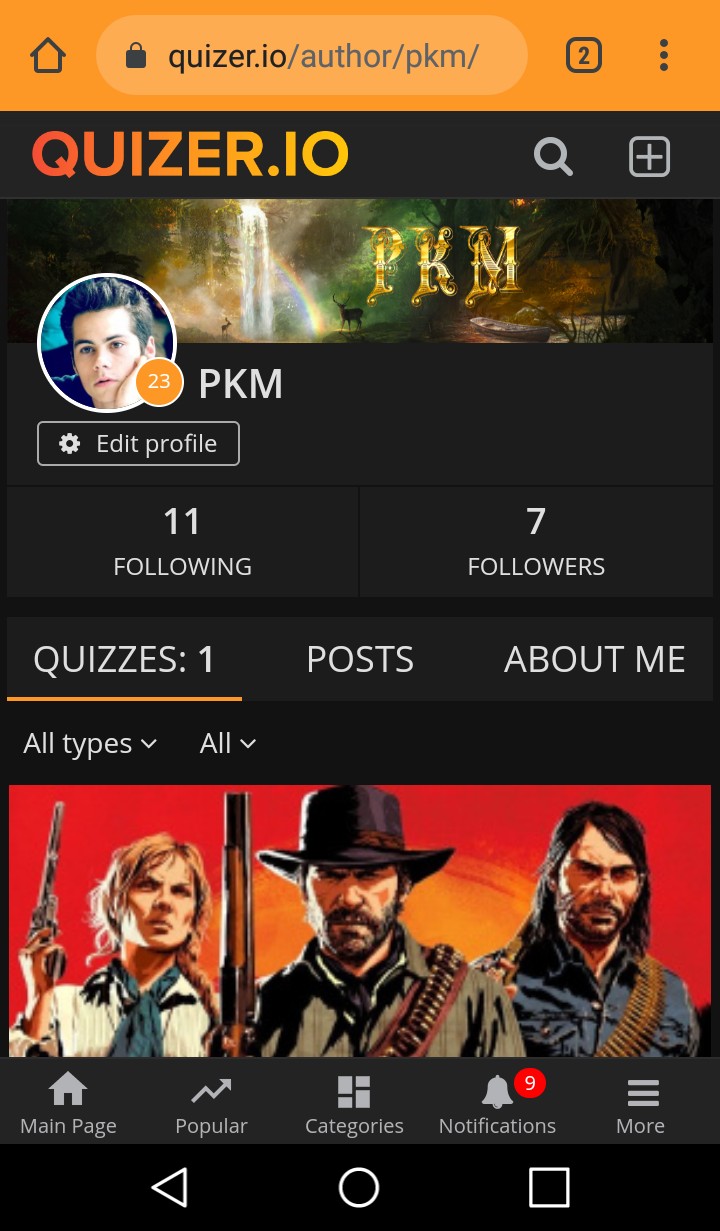The image size is (720, 1231).
Task: View the 7 Followers list
Action: tap(536, 541)
